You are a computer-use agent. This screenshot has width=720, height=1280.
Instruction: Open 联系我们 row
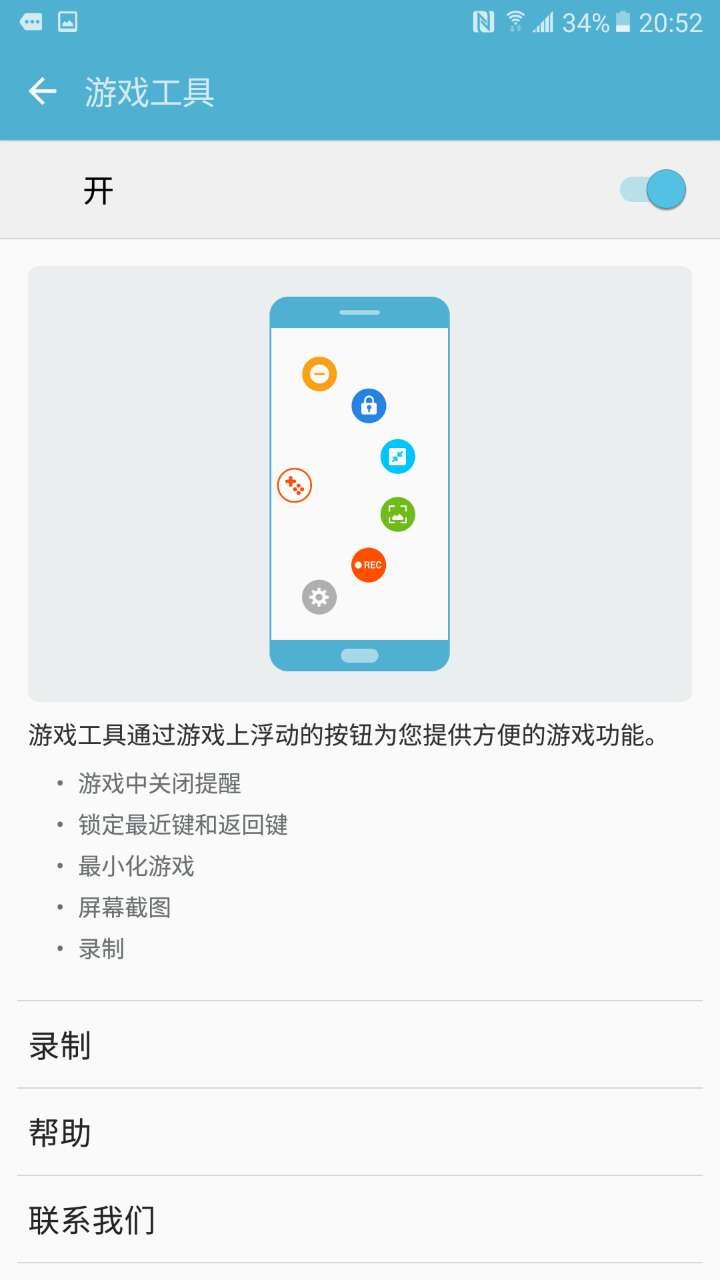[x=360, y=1220]
